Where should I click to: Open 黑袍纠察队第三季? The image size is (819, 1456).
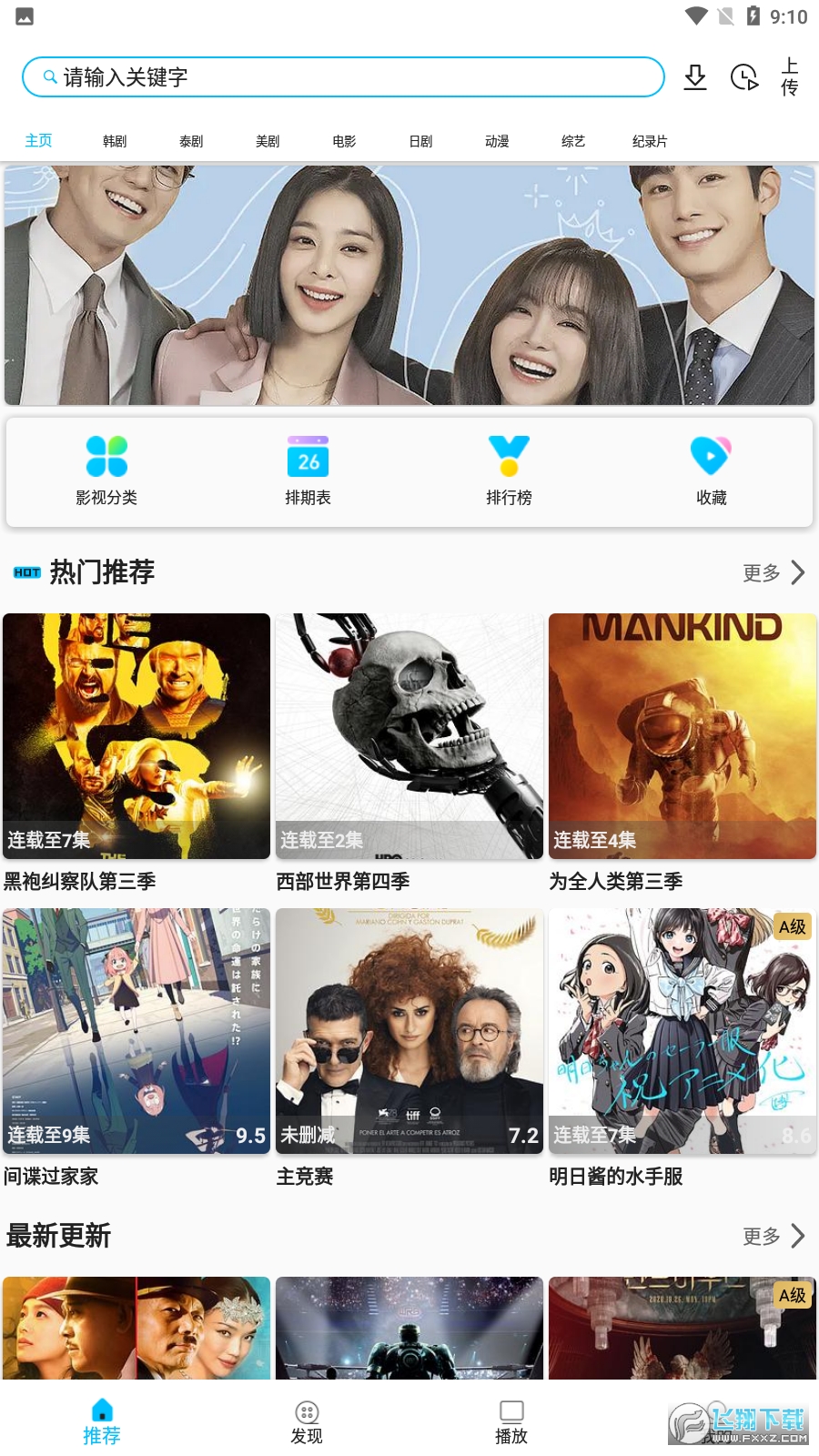click(136, 736)
